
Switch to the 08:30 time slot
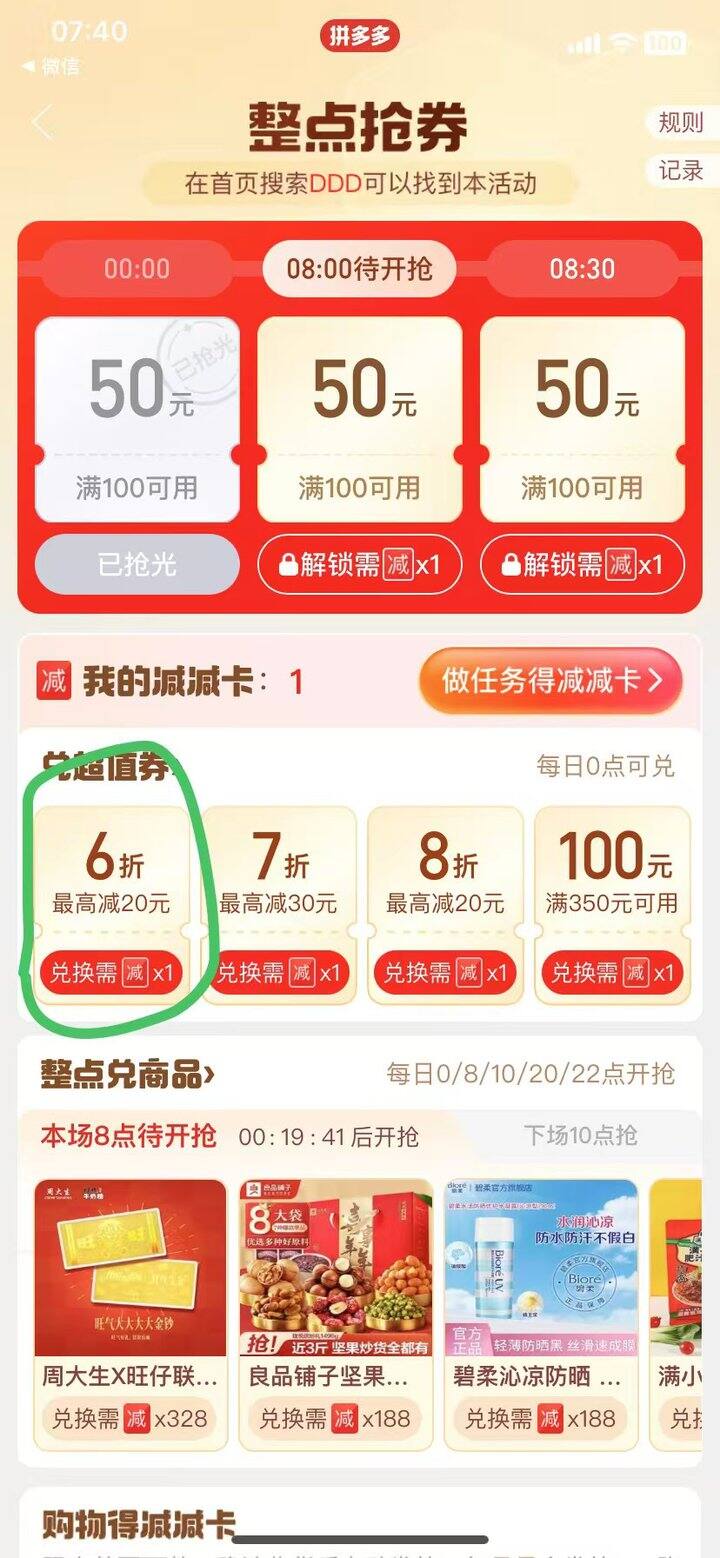[581, 268]
